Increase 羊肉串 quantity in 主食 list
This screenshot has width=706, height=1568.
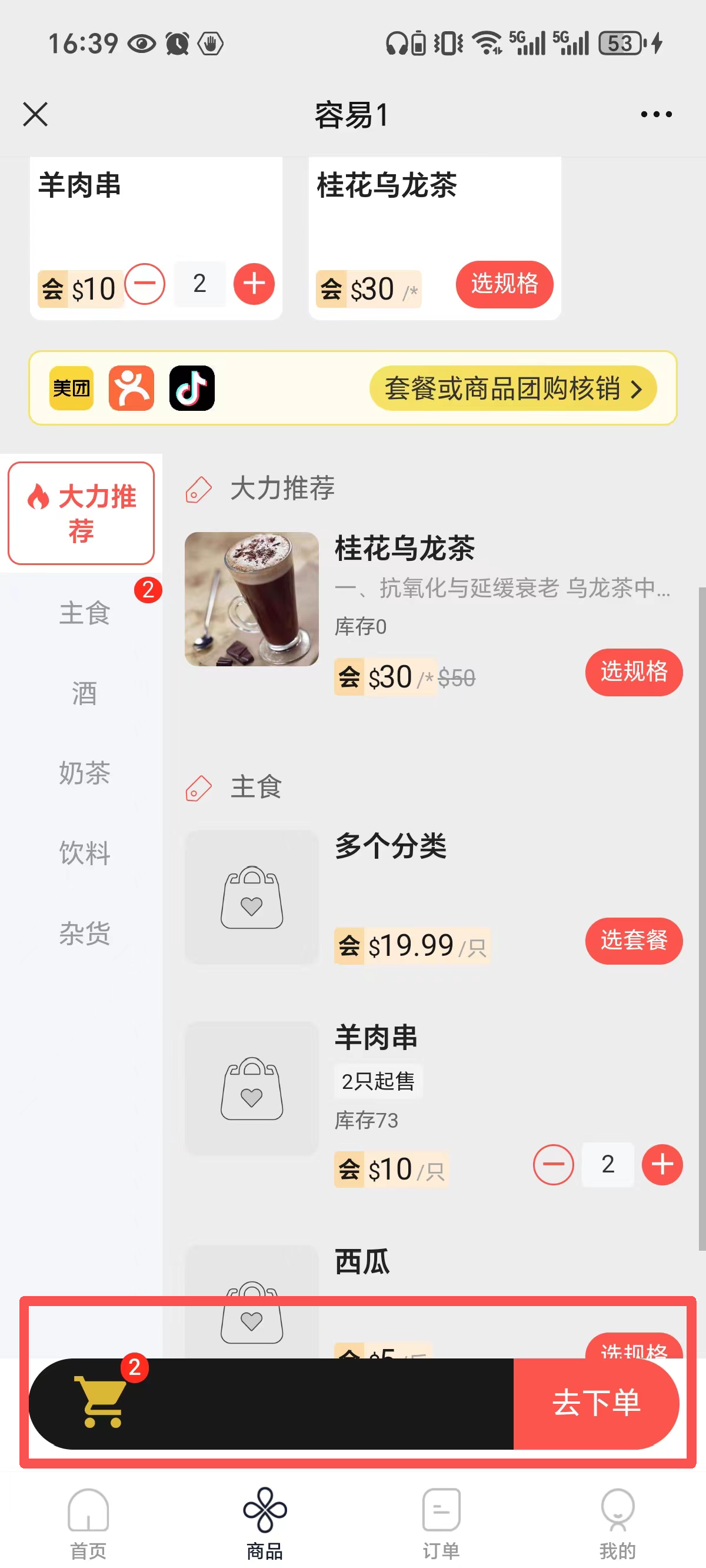click(661, 1164)
